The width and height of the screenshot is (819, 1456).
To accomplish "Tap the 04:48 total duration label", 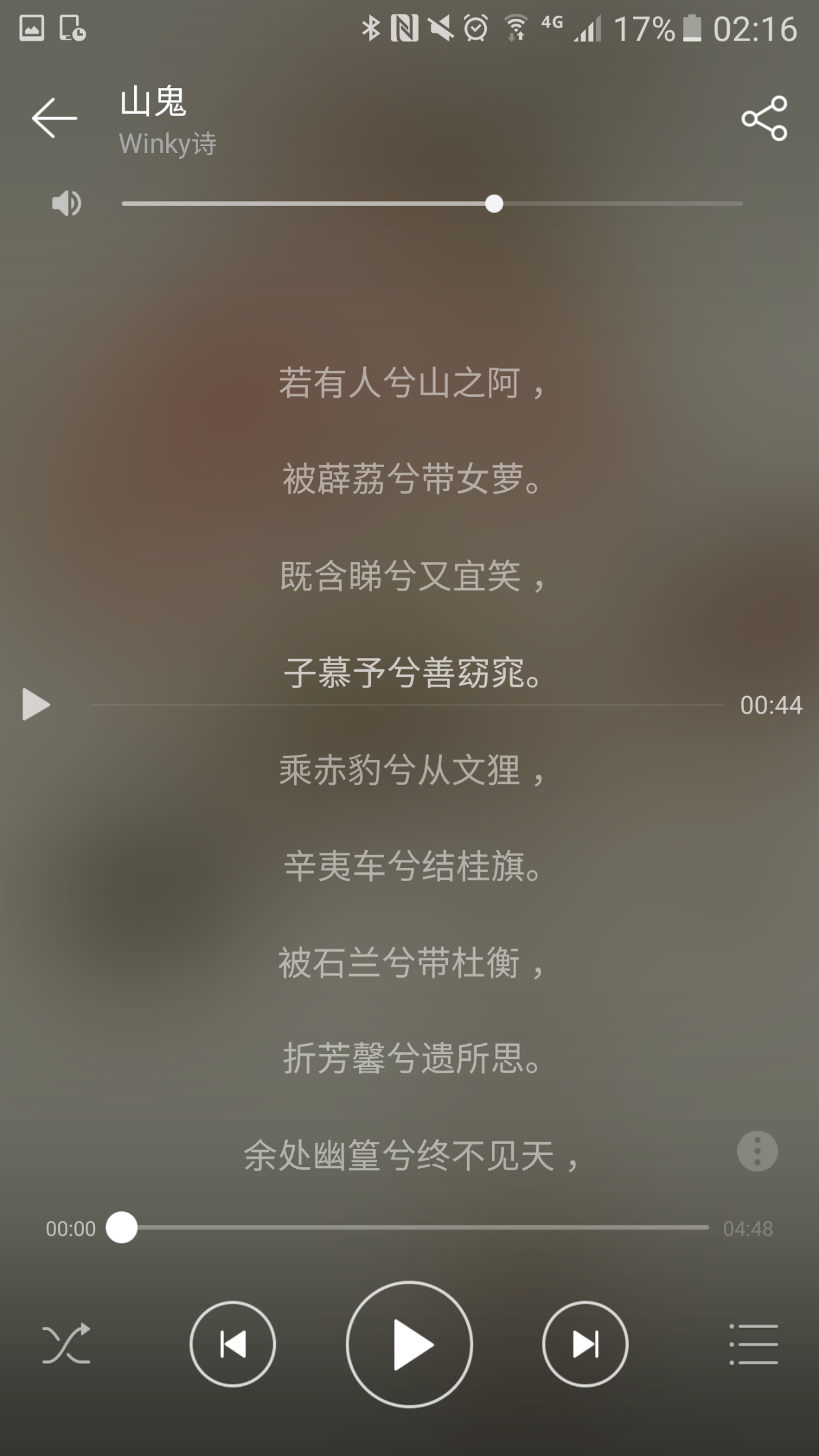I will pyautogui.click(x=748, y=1227).
